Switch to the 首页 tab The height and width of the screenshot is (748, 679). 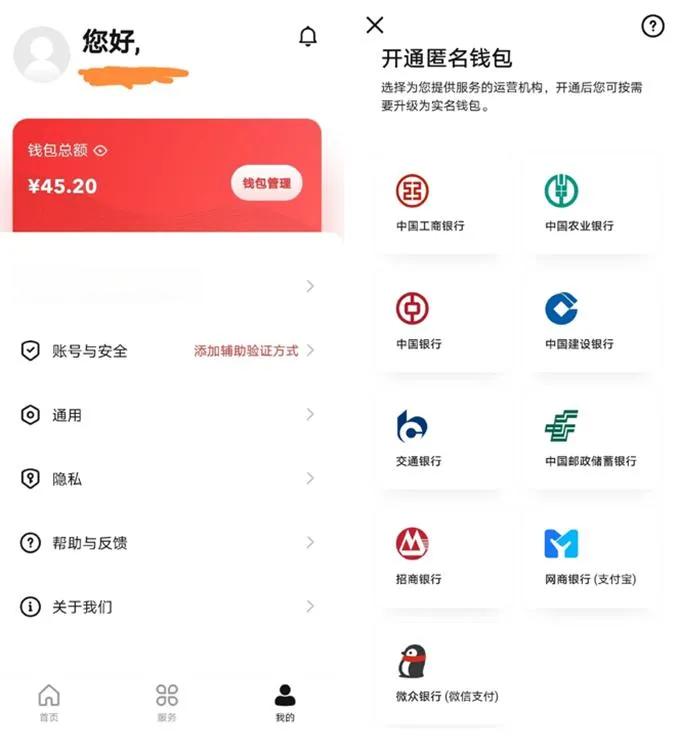(48, 703)
